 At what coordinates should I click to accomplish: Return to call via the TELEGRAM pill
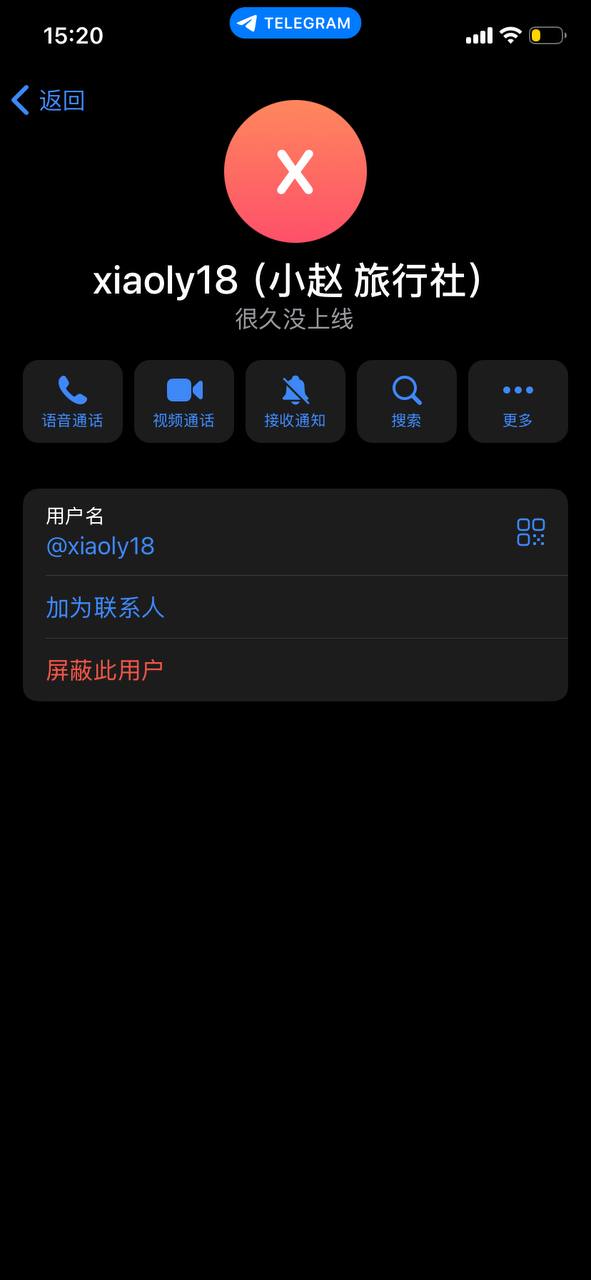pyautogui.click(x=295, y=23)
